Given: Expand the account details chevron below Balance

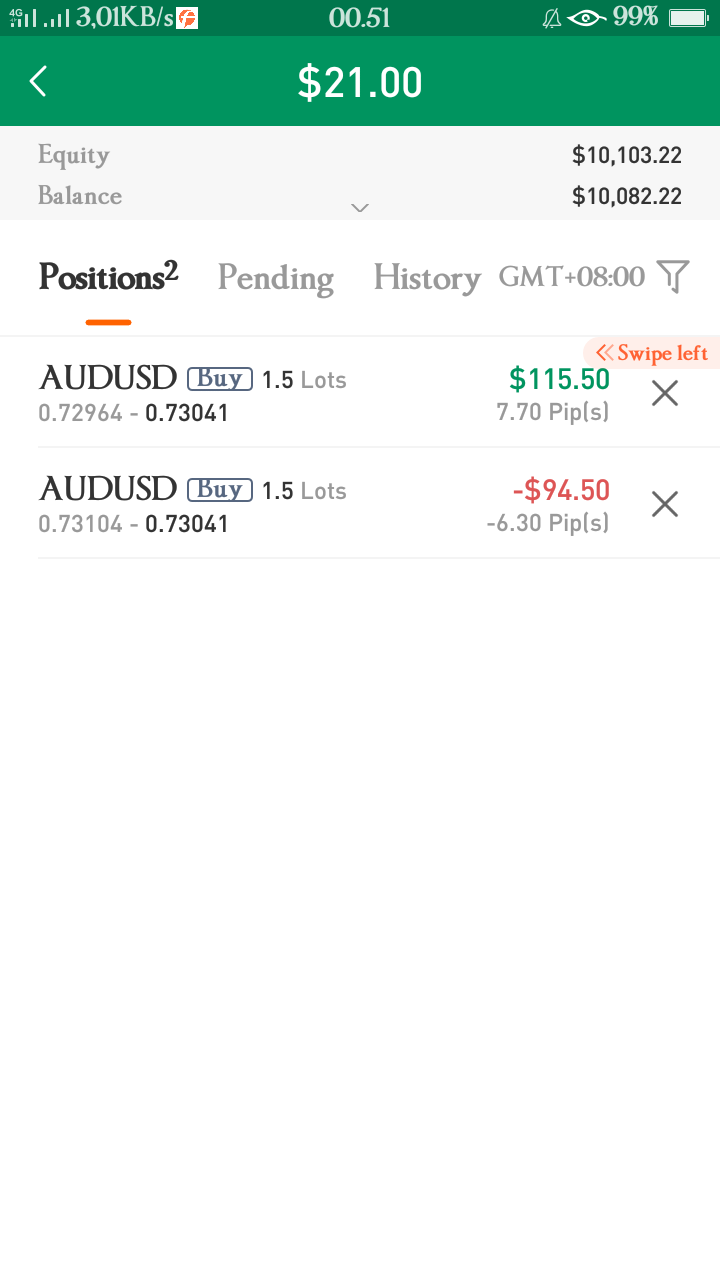Looking at the screenshot, I should pyautogui.click(x=360, y=208).
